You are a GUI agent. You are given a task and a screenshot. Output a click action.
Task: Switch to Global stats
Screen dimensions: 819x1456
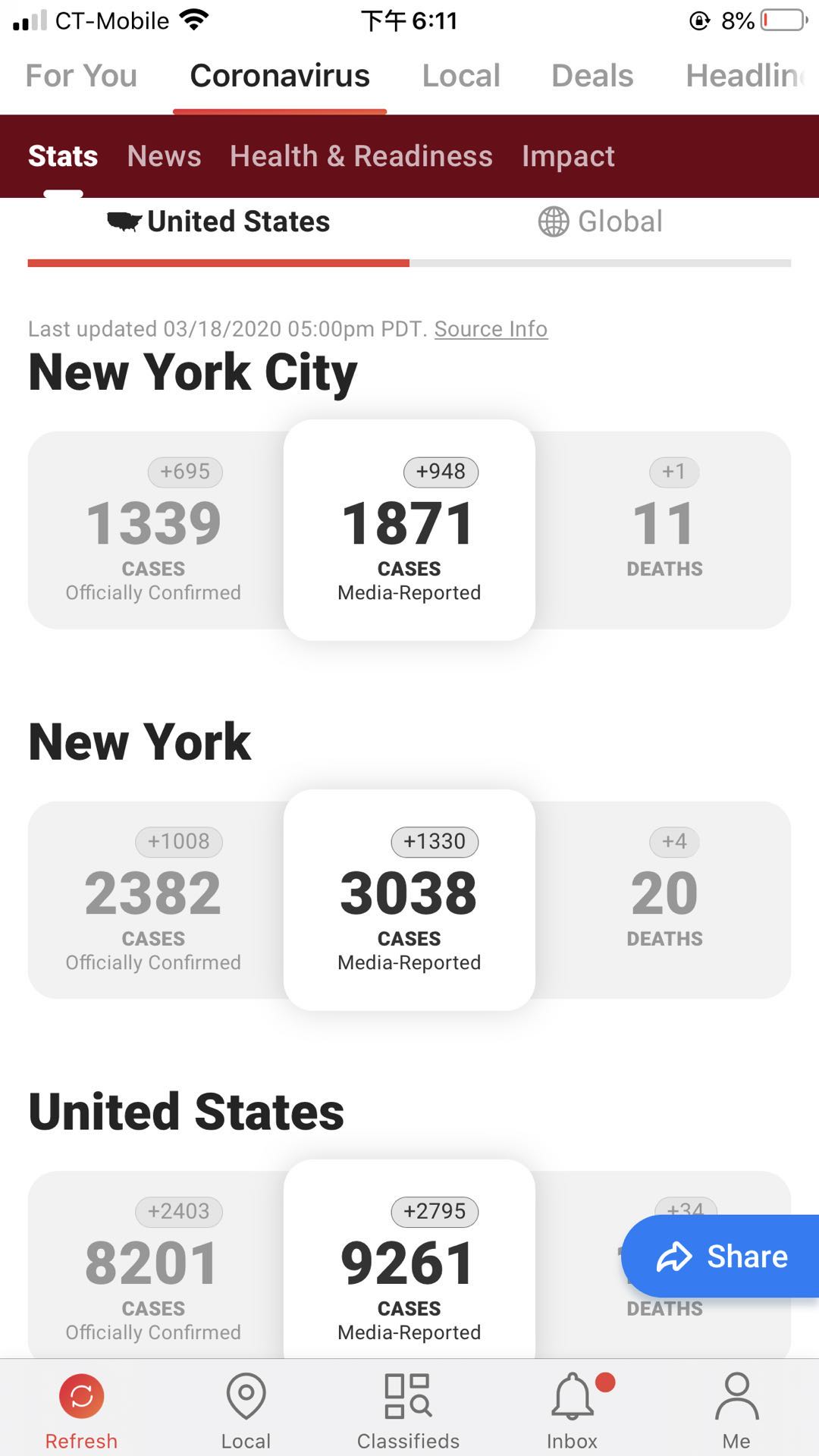coord(600,221)
